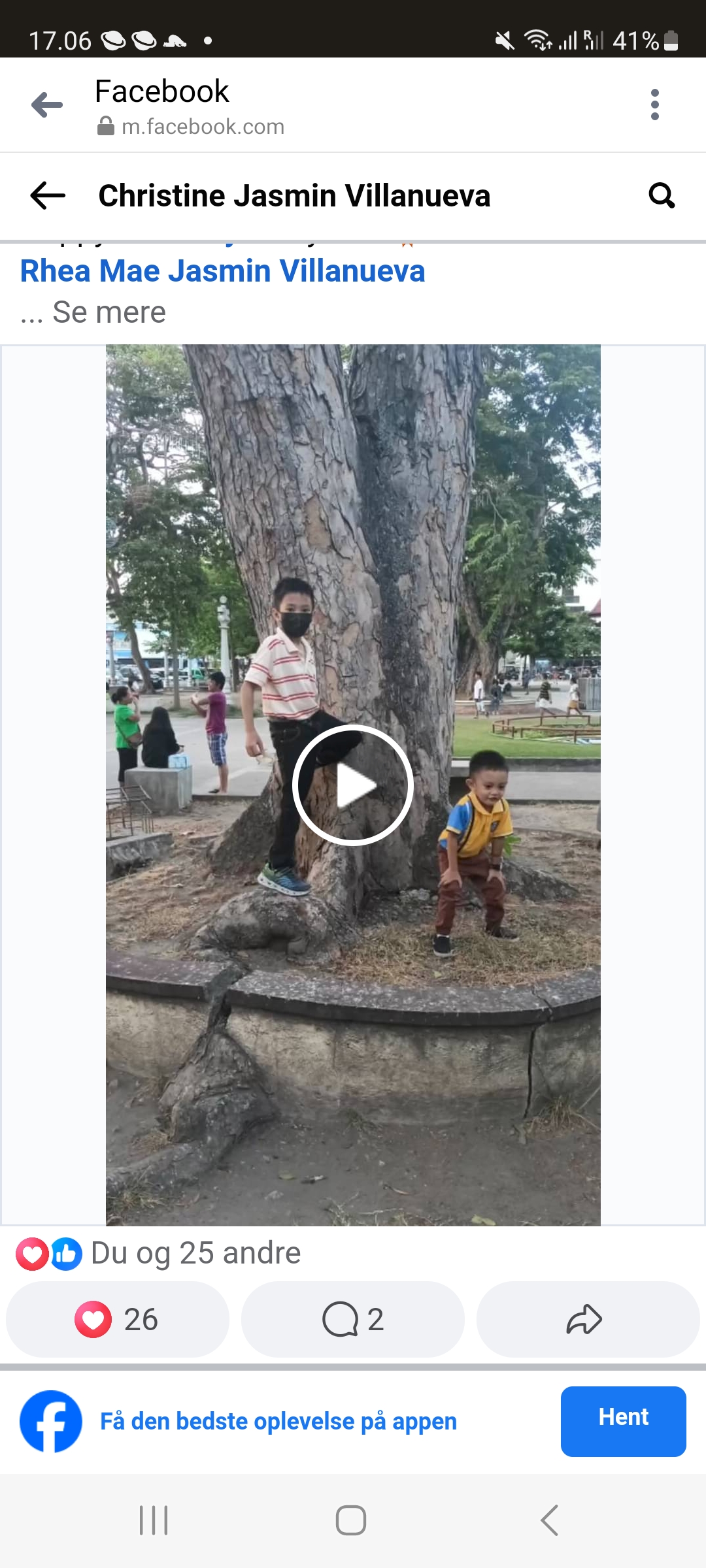Close the browser tab with the gray back arrow
The height and width of the screenshot is (1568, 706).
coord(47,105)
